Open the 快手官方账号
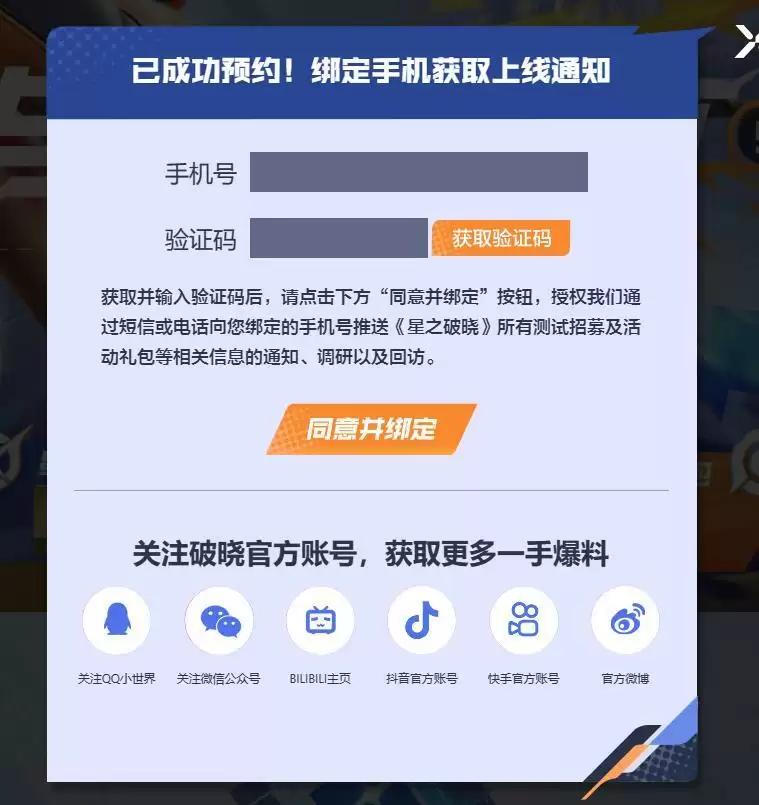Viewport: 759px width, 805px height. 523,621
